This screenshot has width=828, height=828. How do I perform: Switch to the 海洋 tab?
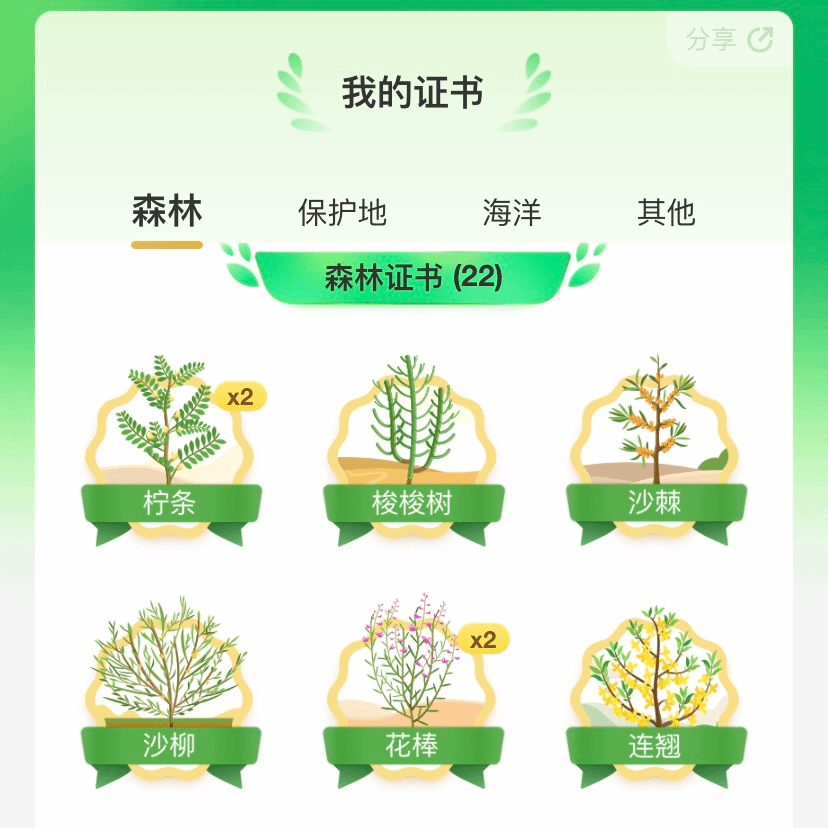tap(511, 213)
